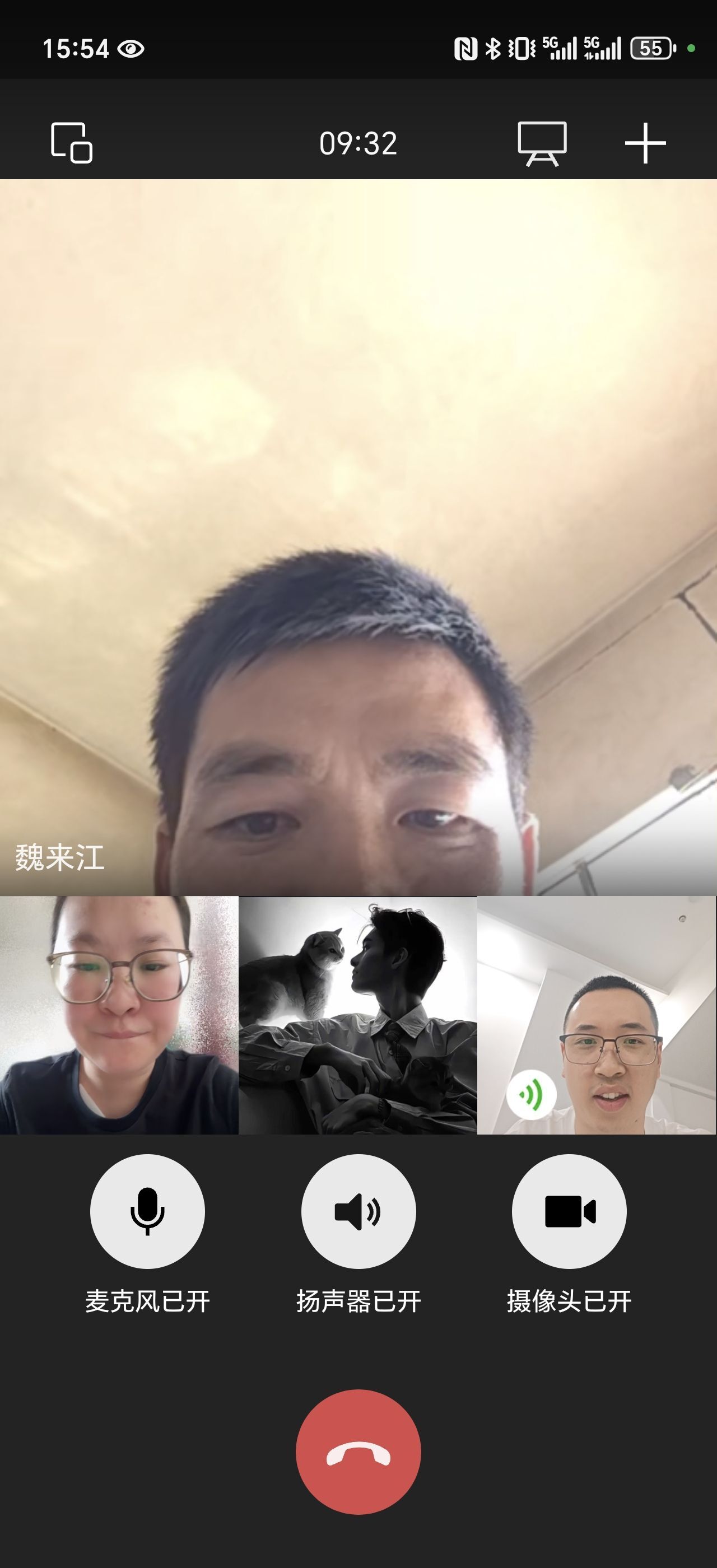Viewport: 717px width, 1568px height.
Task: Turn off the speaker
Action: coord(358,1211)
